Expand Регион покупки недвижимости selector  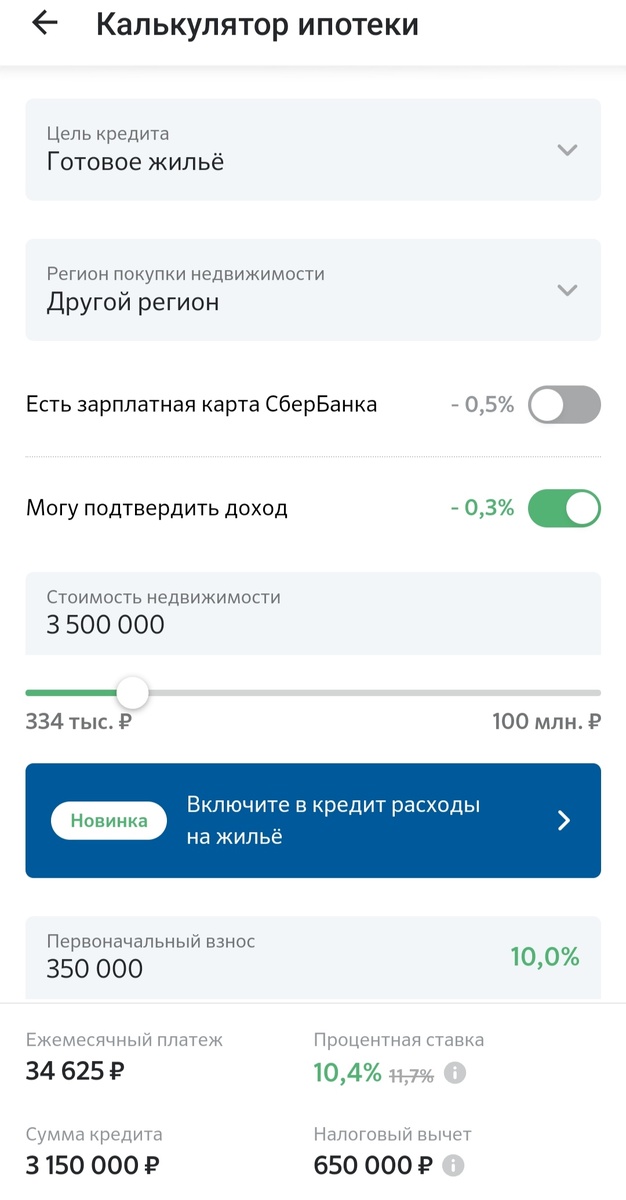click(x=313, y=290)
